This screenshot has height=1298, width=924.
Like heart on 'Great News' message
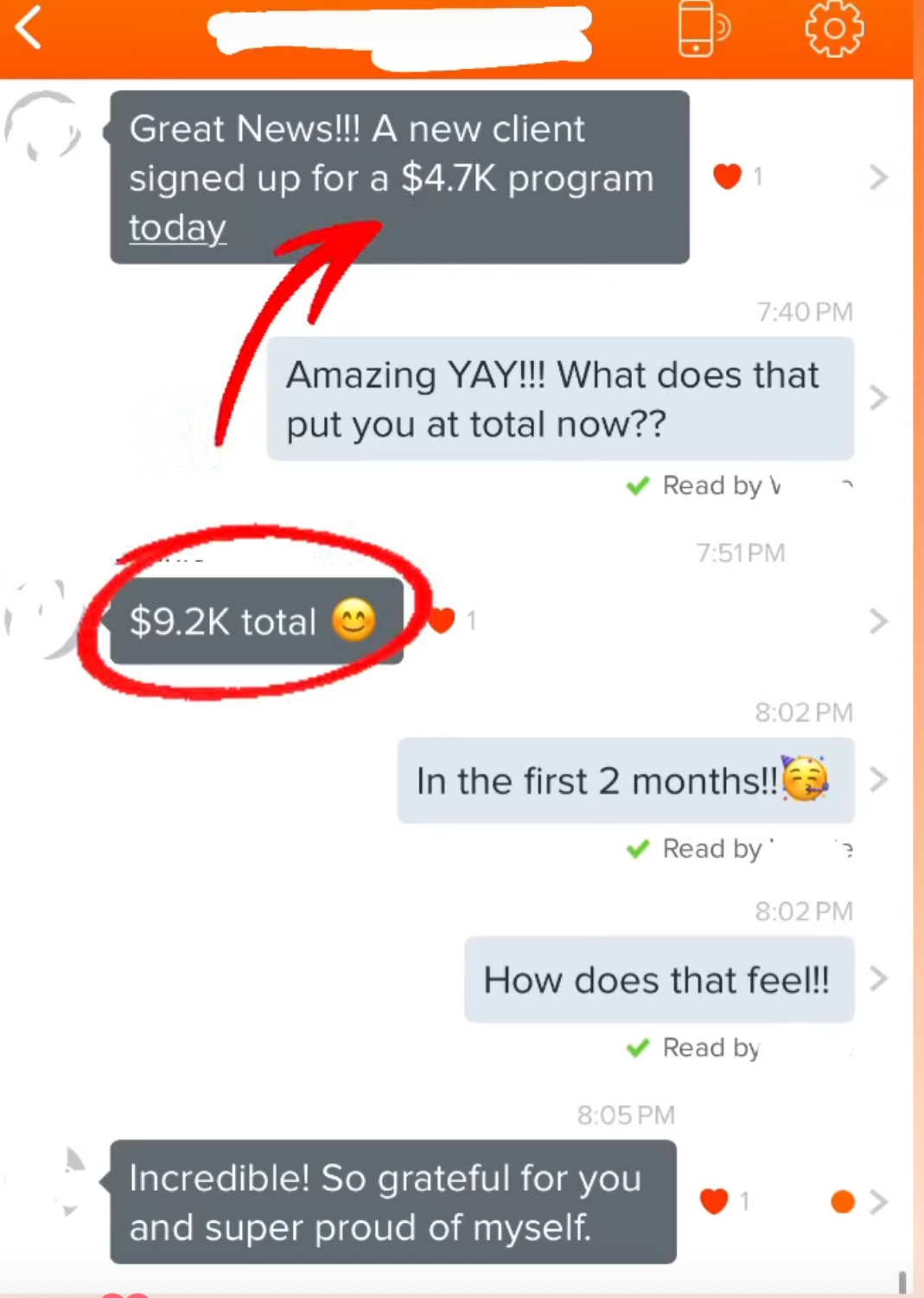(x=728, y=176)
